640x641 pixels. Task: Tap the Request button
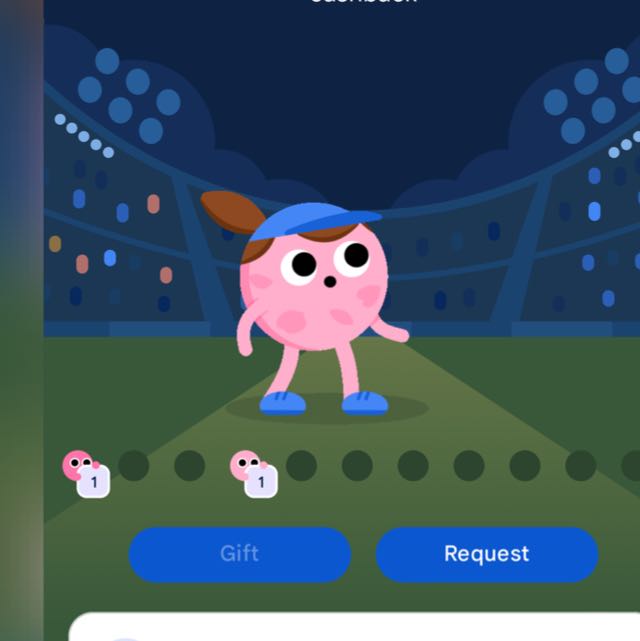click(487, 554)
